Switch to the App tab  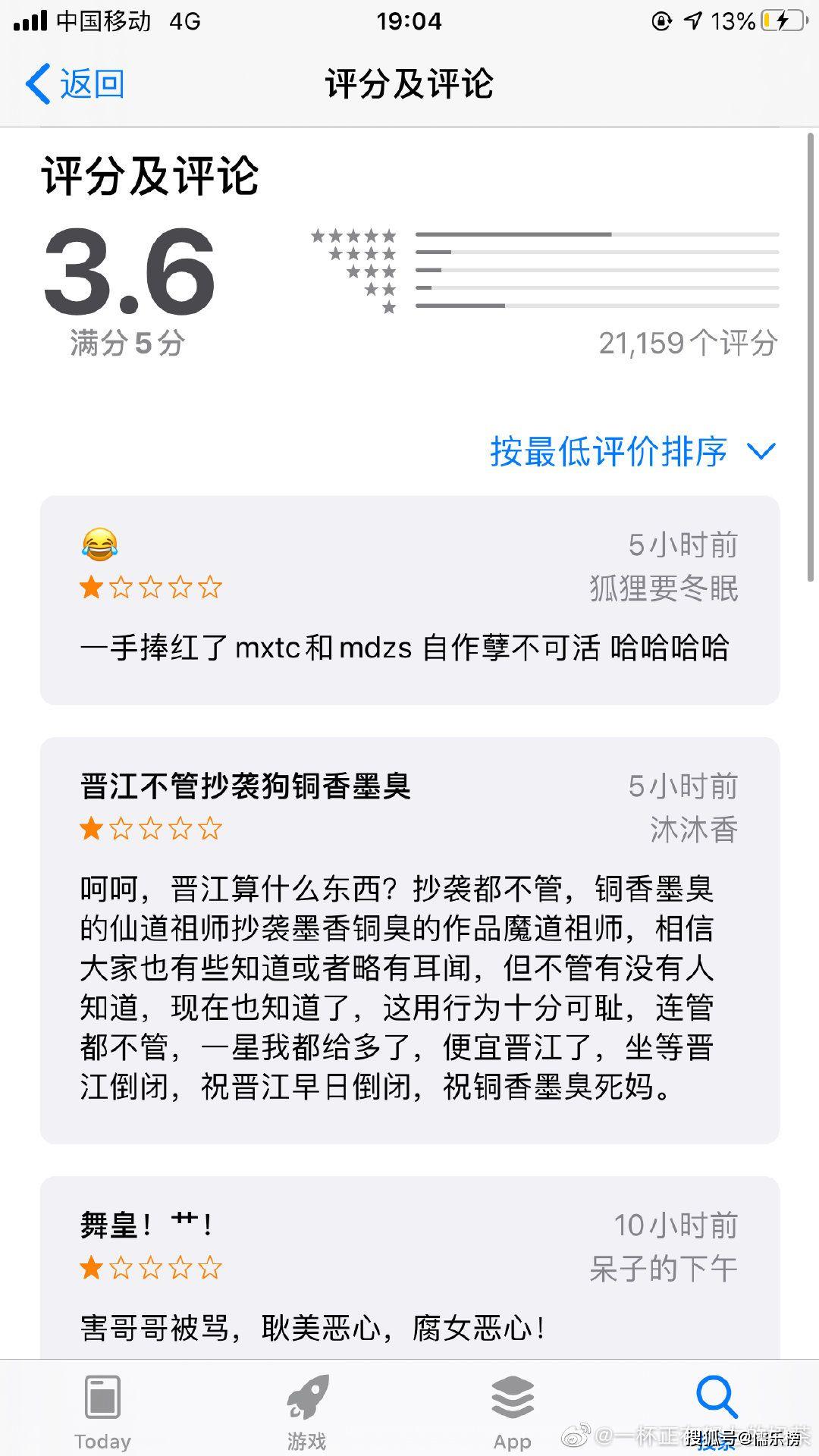[x=512, y=1410]
